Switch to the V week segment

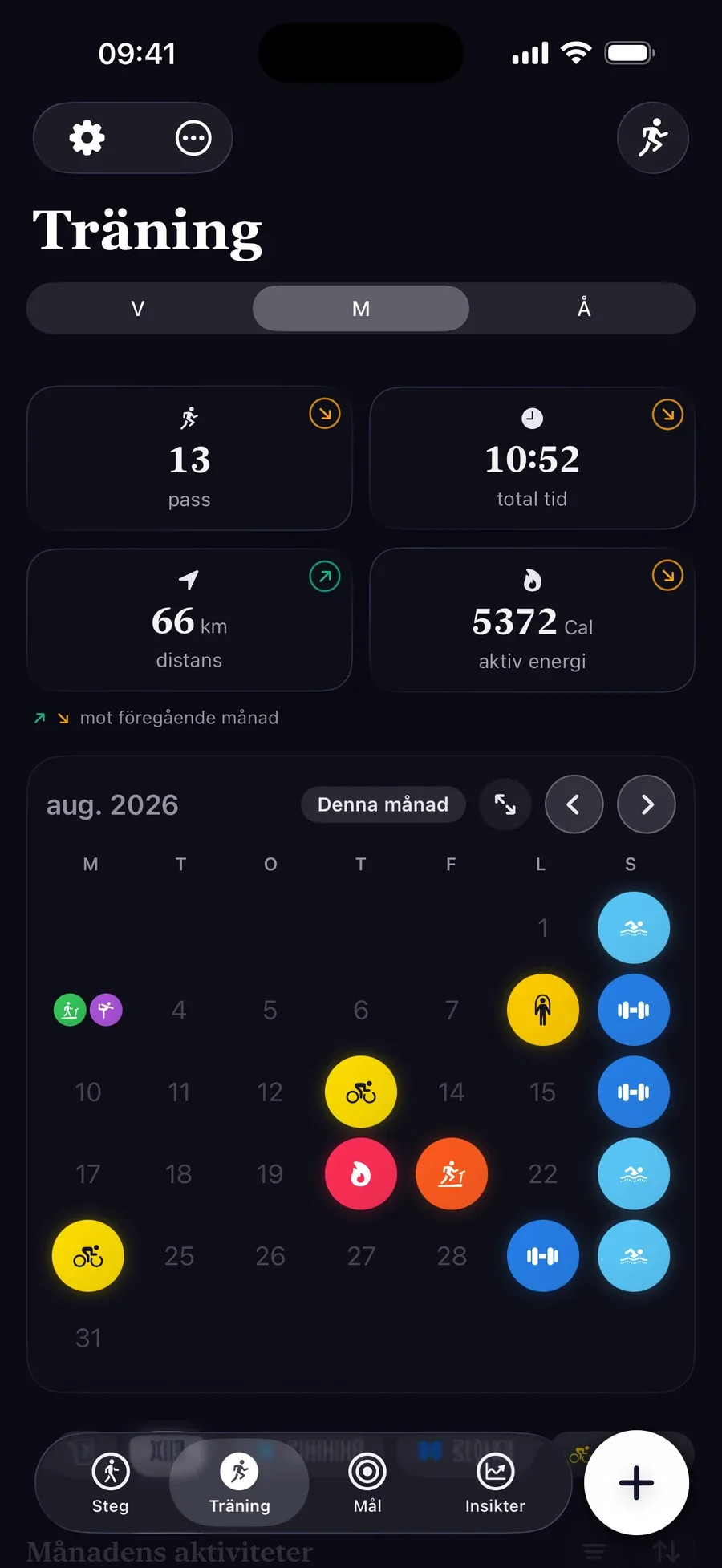click(138, 309)
